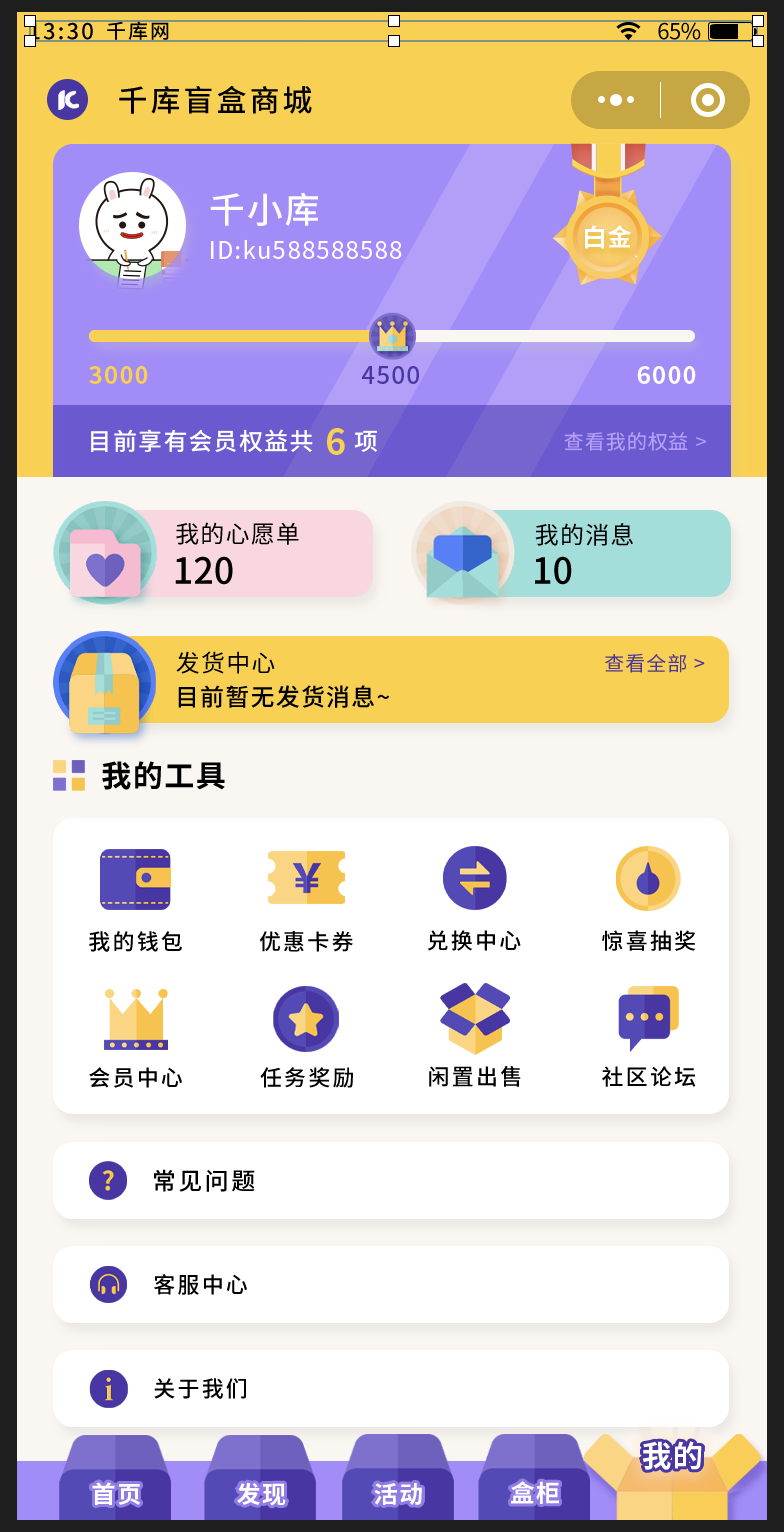Tap 查看全部 in 发货中心
Image resolution: width=784 pixels, height=1532 pixels.
click(654, 663)
